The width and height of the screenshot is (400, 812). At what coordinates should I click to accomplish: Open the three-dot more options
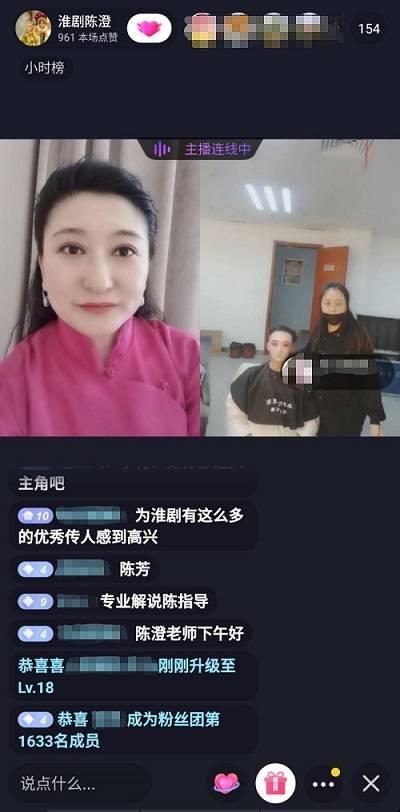click(x=324, y=784)
